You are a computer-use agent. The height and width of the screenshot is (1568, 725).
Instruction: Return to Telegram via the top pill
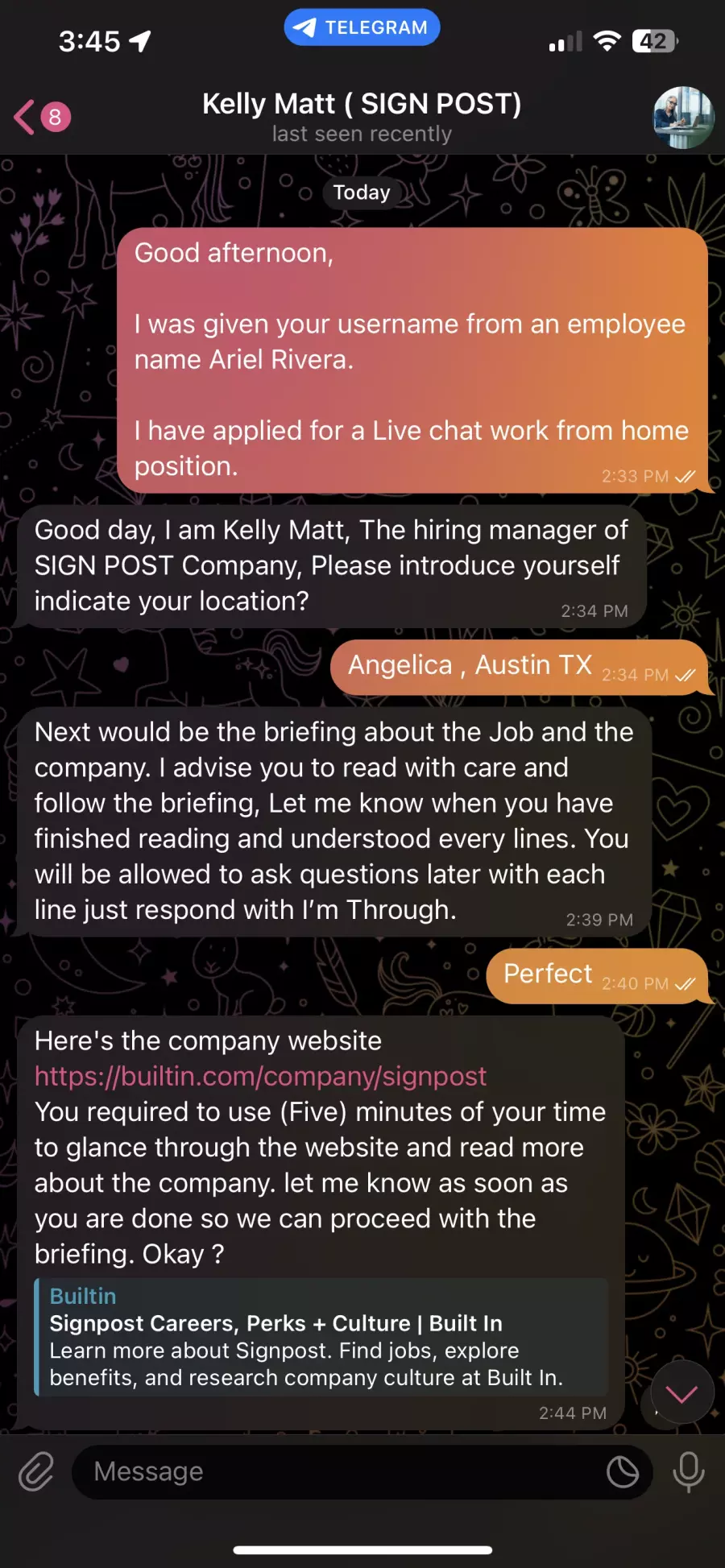click(362, 27)
